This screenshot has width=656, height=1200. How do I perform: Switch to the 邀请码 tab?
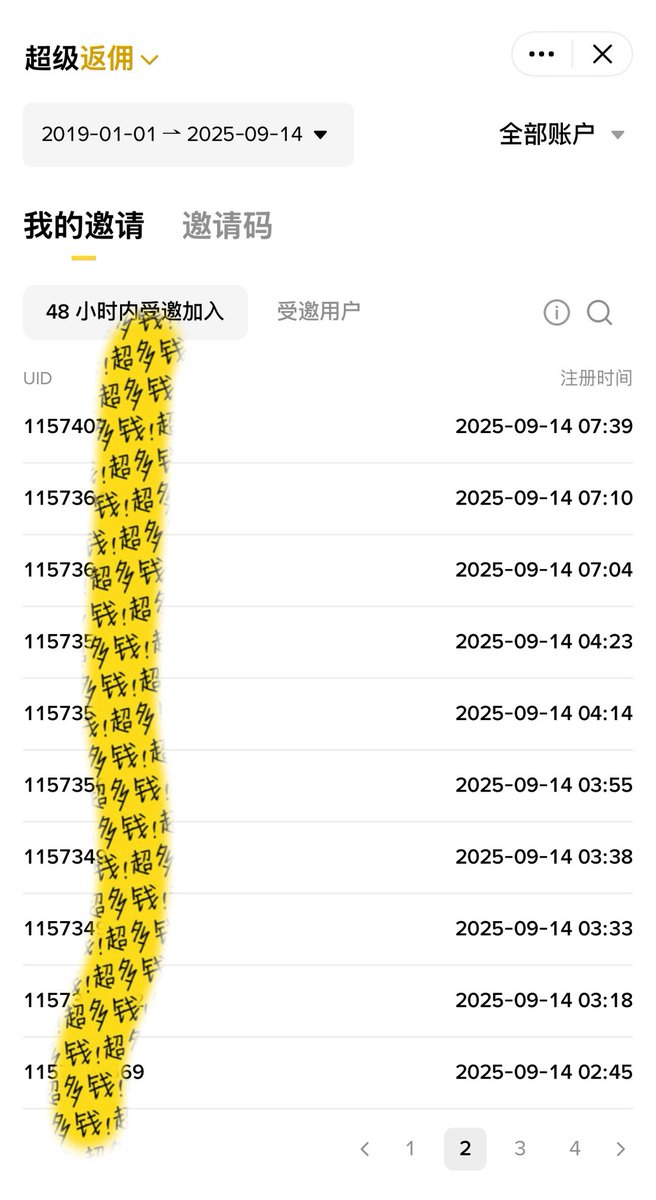pyautogui.click(x=227, y=226)
